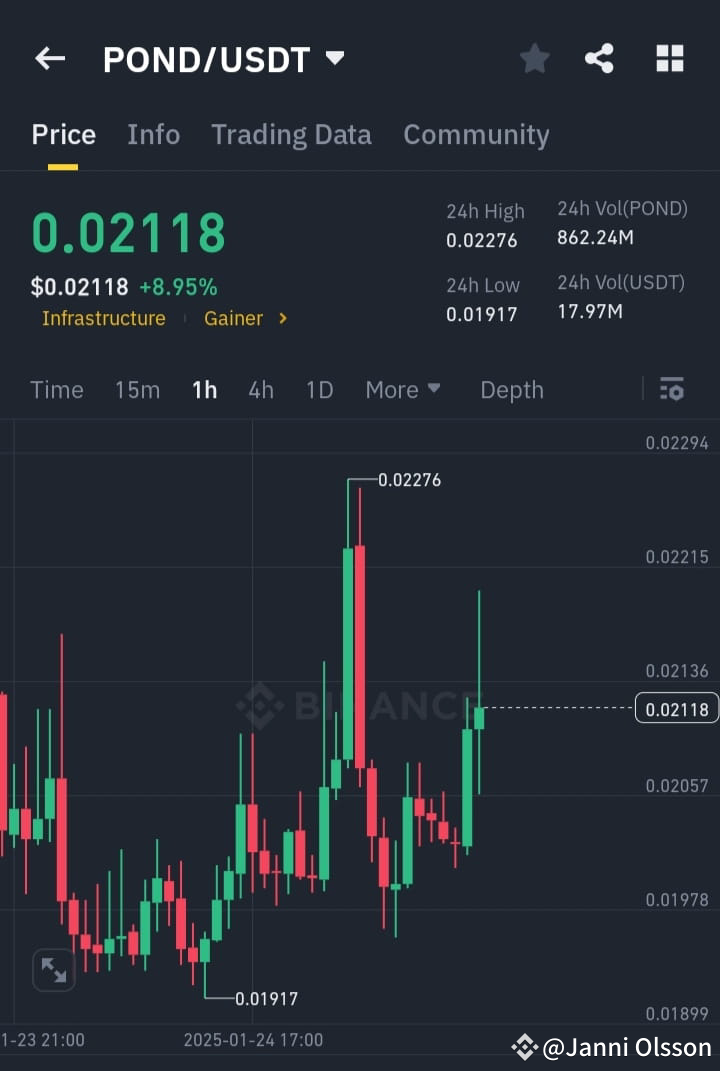
Task: Switch to the Trading Data tab
Action: (x=291, y=134)
